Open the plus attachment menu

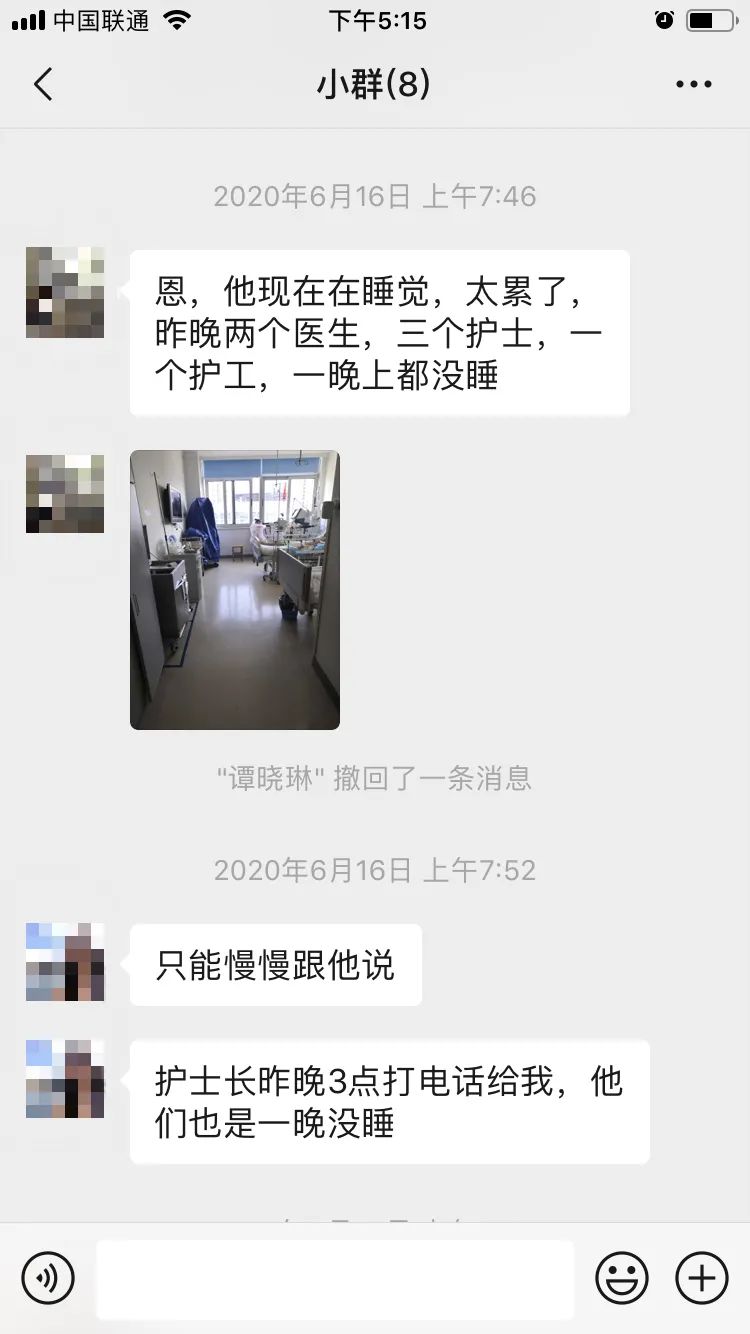point(702,1277)
